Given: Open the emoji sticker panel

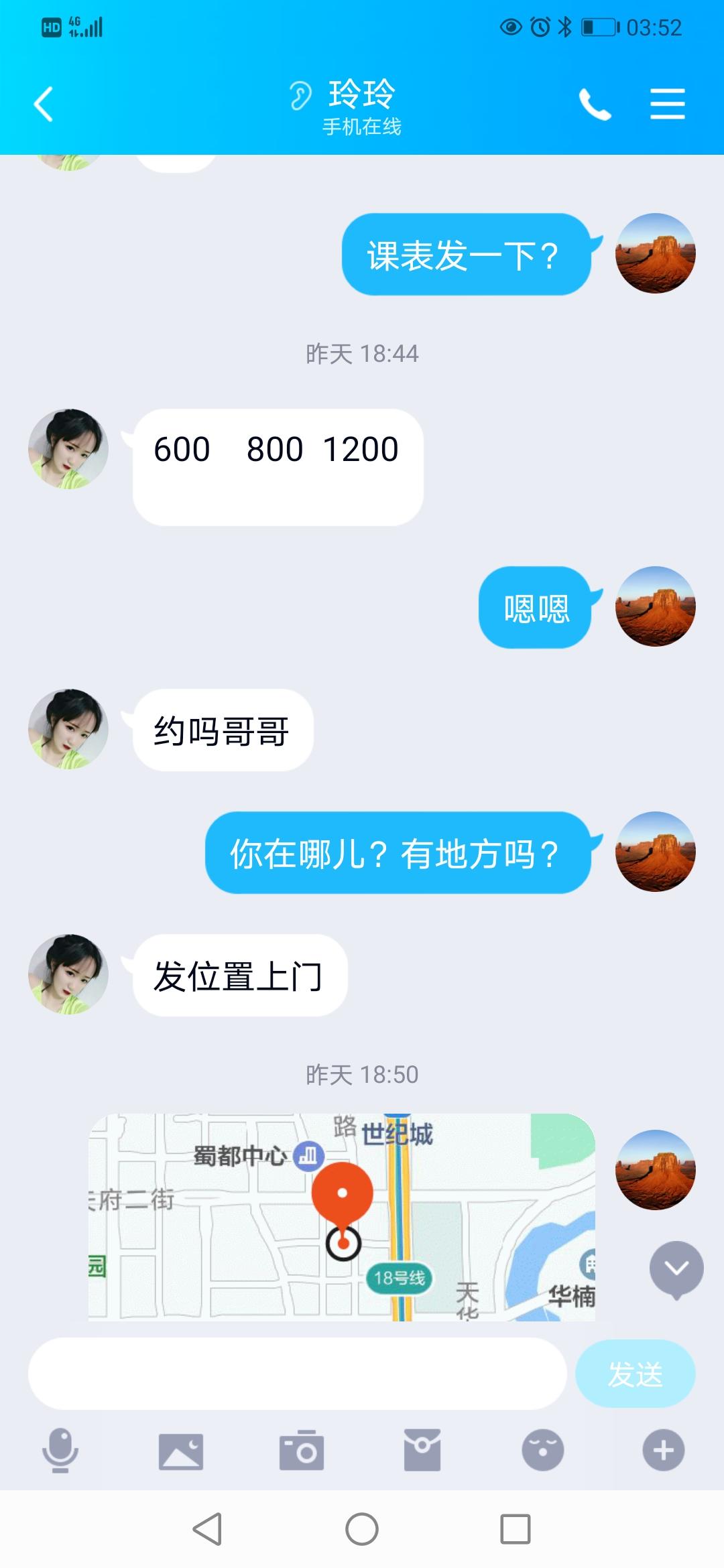Looking at the screenshot, I should pos(543,1451).
